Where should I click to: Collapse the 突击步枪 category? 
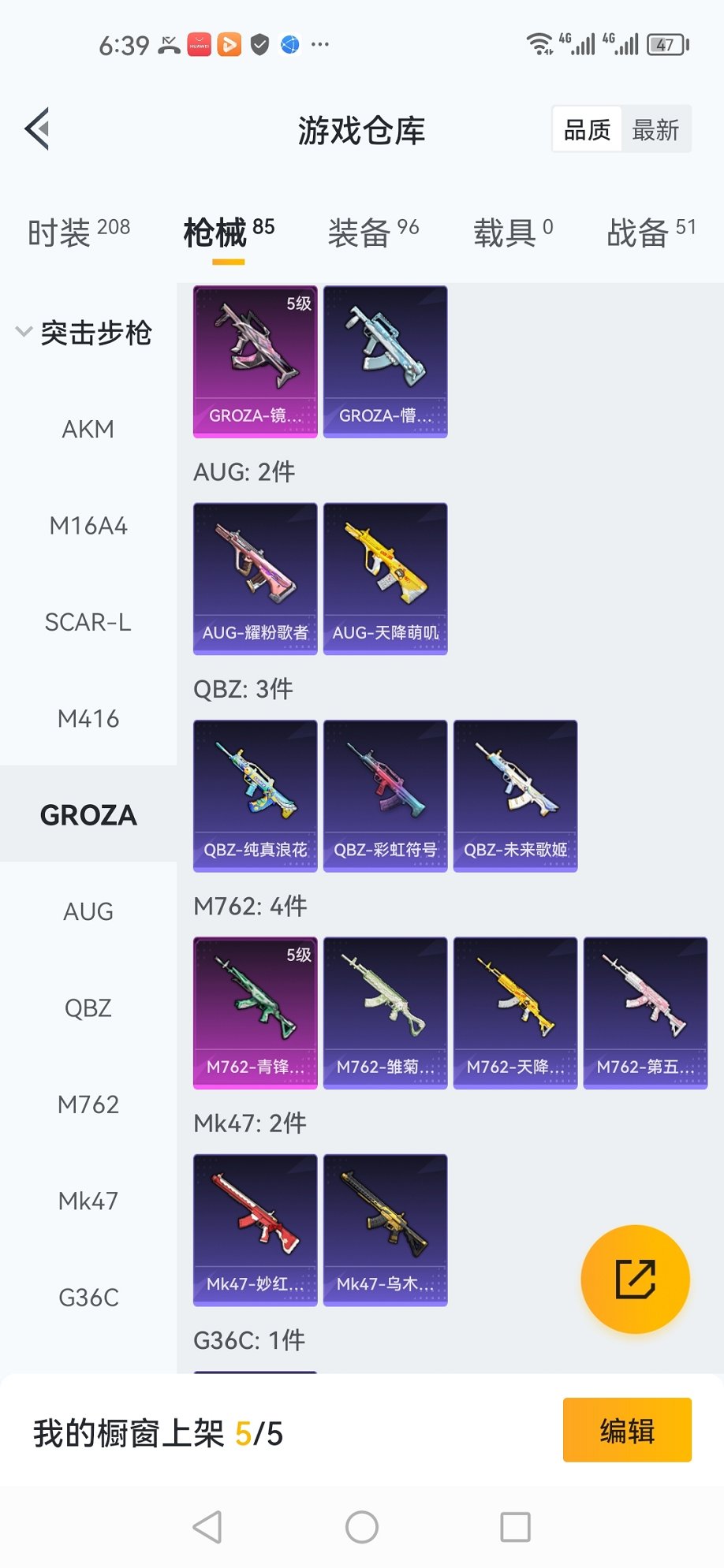pos(84,333)
